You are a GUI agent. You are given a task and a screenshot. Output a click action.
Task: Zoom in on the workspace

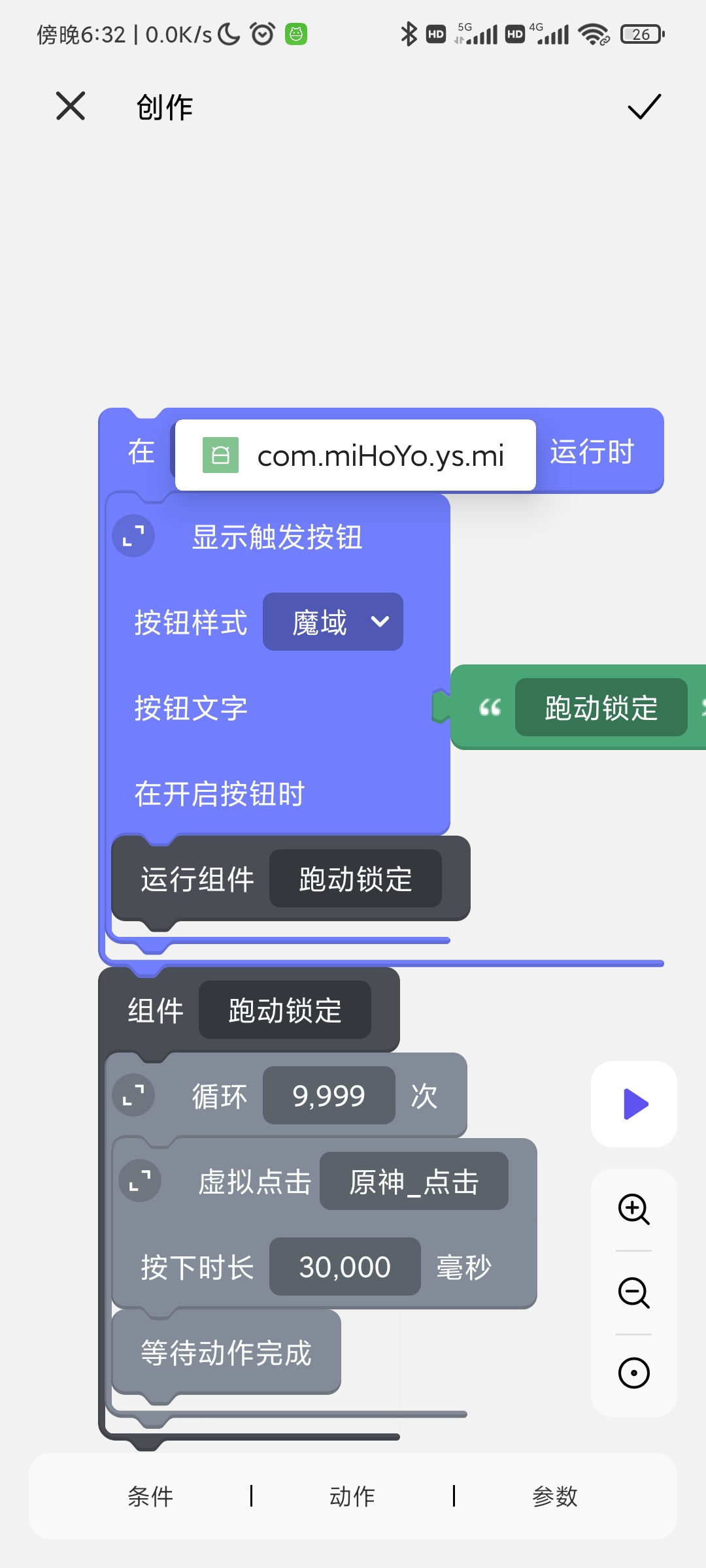[x=634, y=1209]
